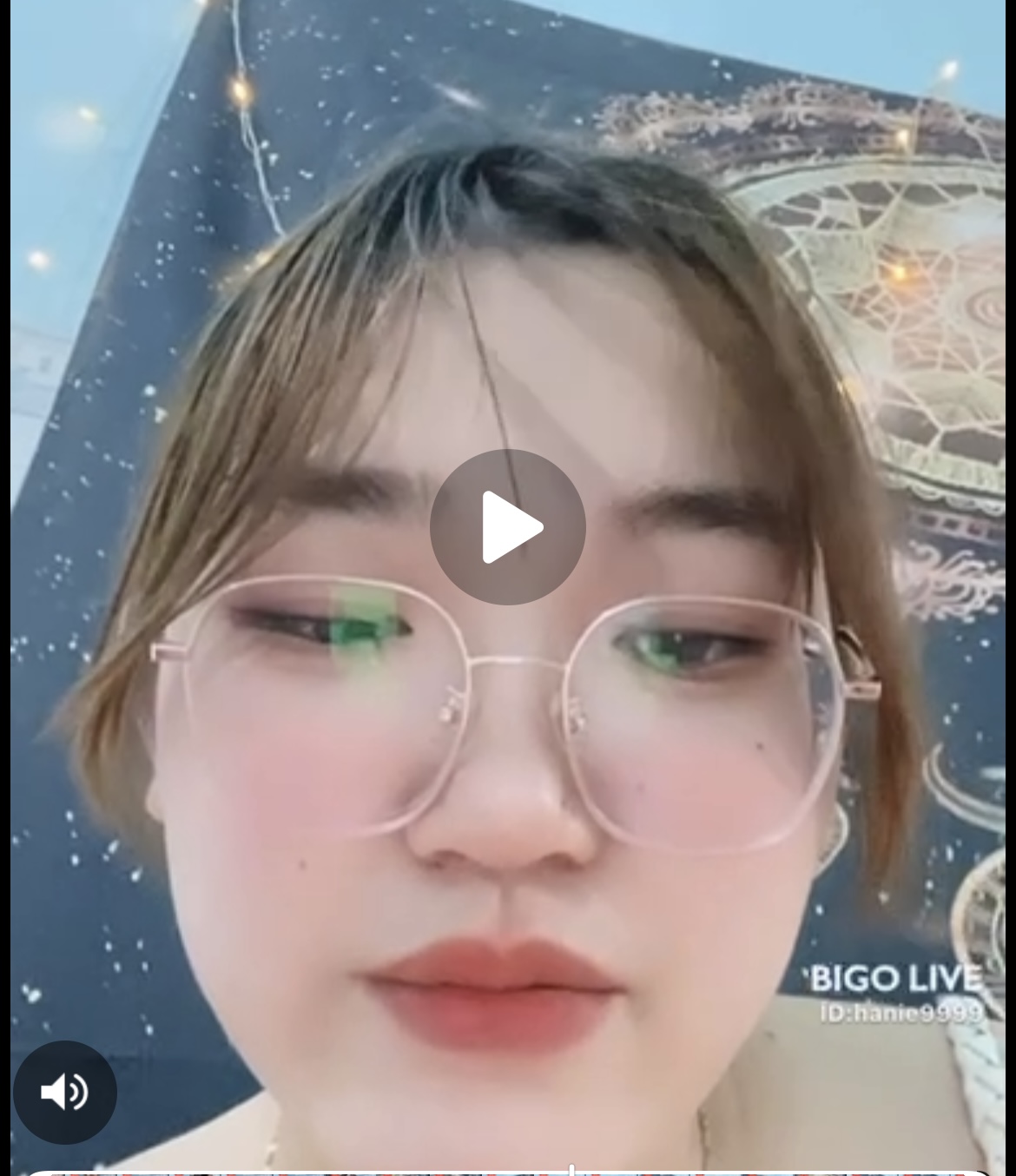
Task: Mute the video sound
Action: click(x=65, y=1092)
